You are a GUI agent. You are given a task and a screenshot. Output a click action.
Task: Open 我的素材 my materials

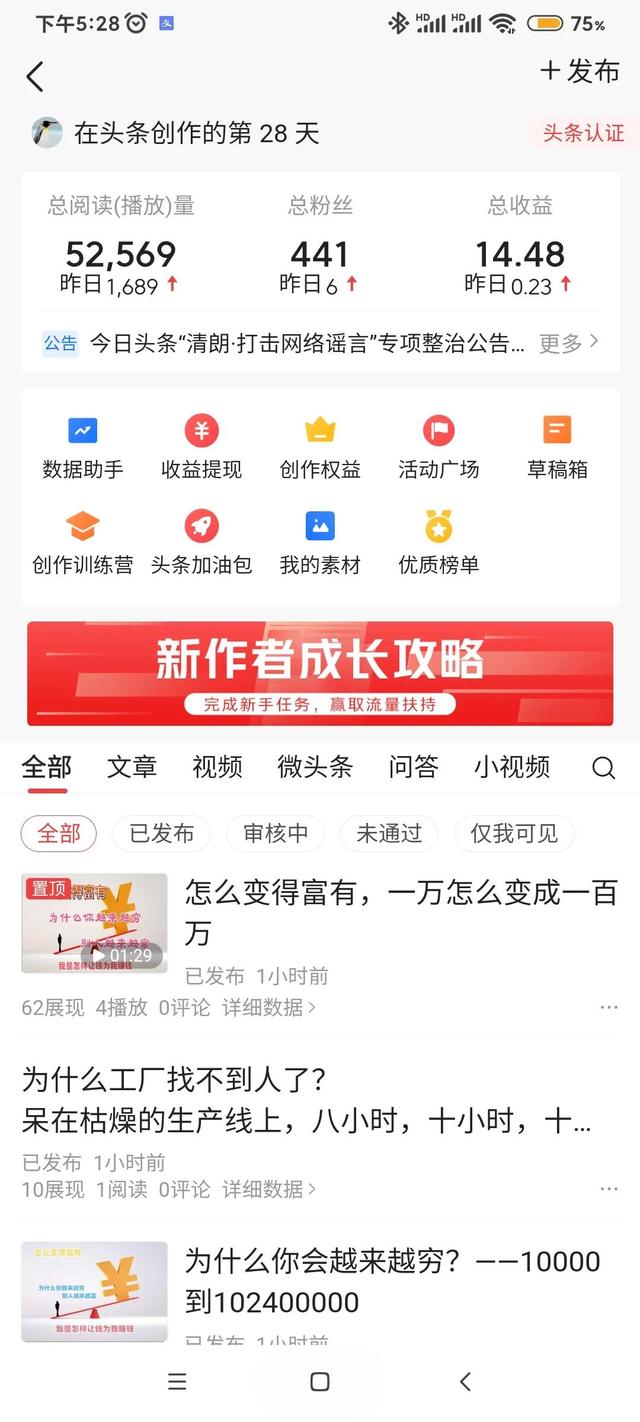pos(320,543)
